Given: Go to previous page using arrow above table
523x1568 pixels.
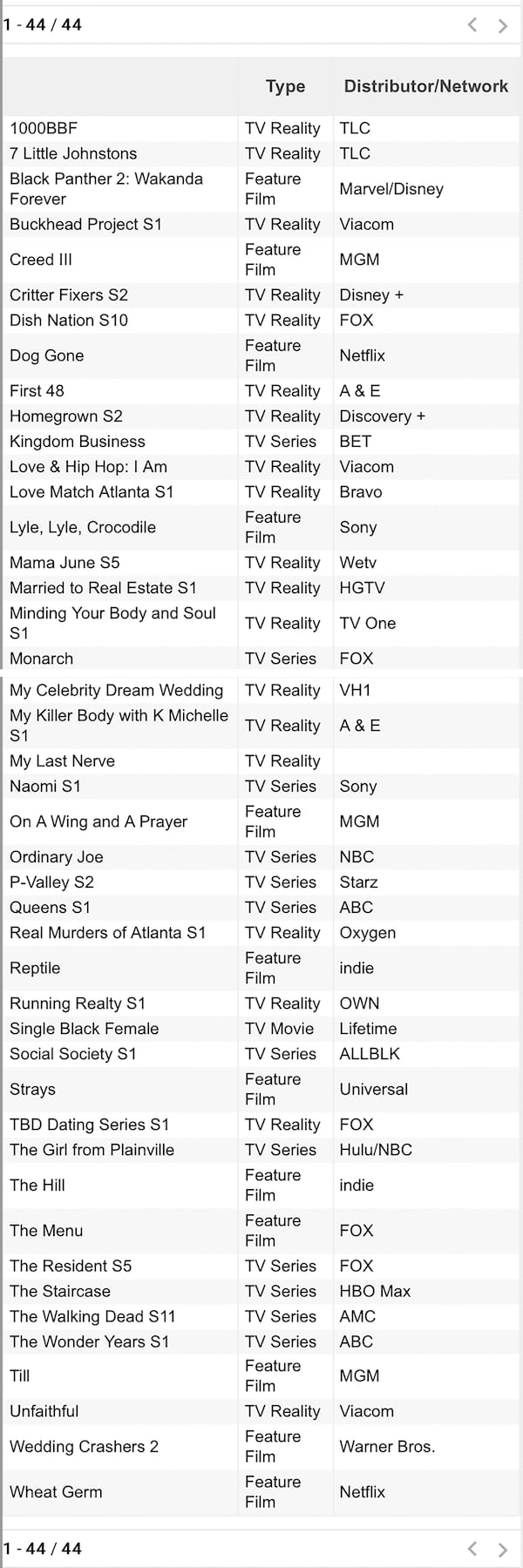Looking at the screenshot, I should coord(472,25).
